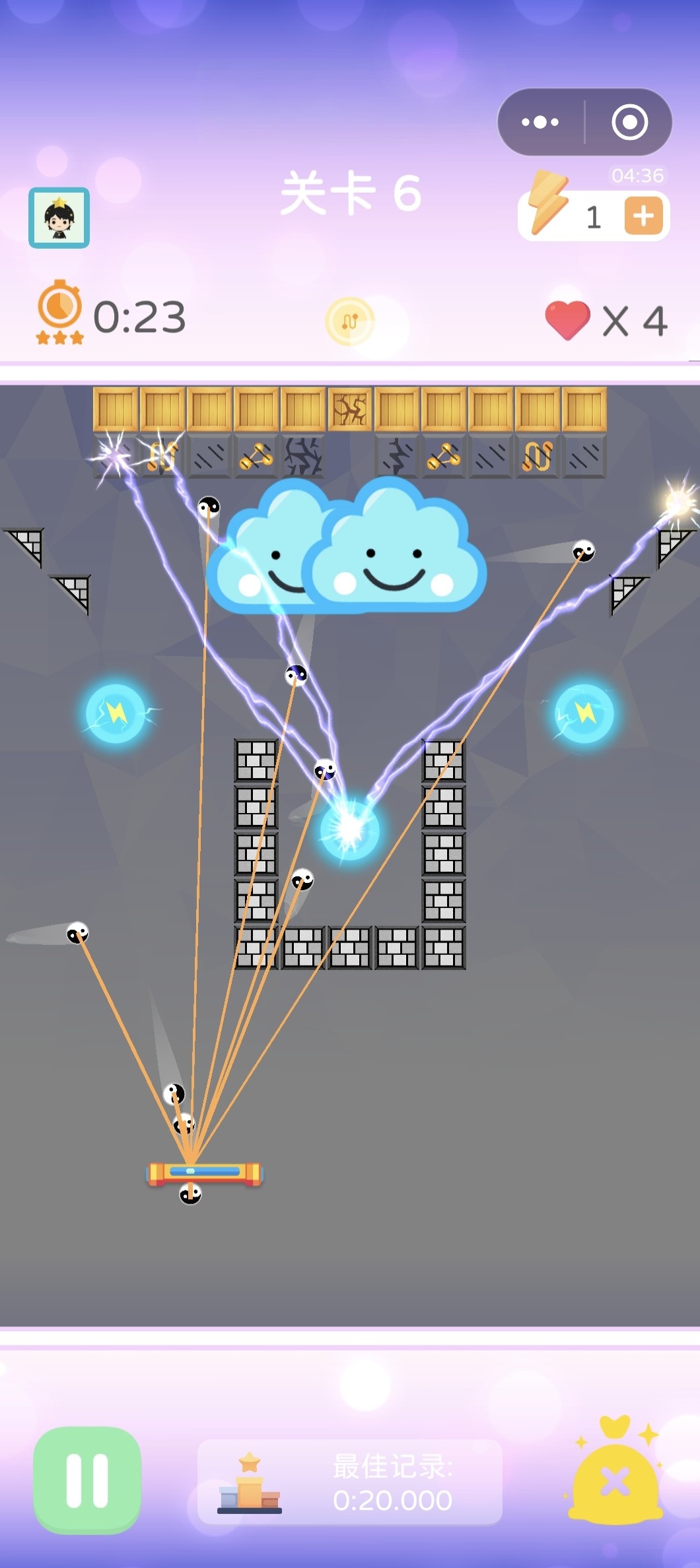Toggle the music coin button
700x1568 pixels.
click(349, 321)
